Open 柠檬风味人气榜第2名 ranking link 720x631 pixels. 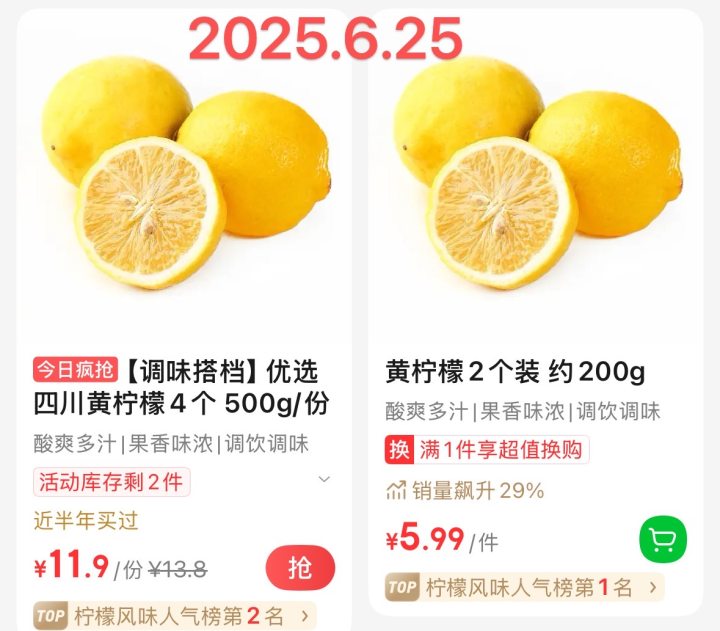[x=175, y=615]
